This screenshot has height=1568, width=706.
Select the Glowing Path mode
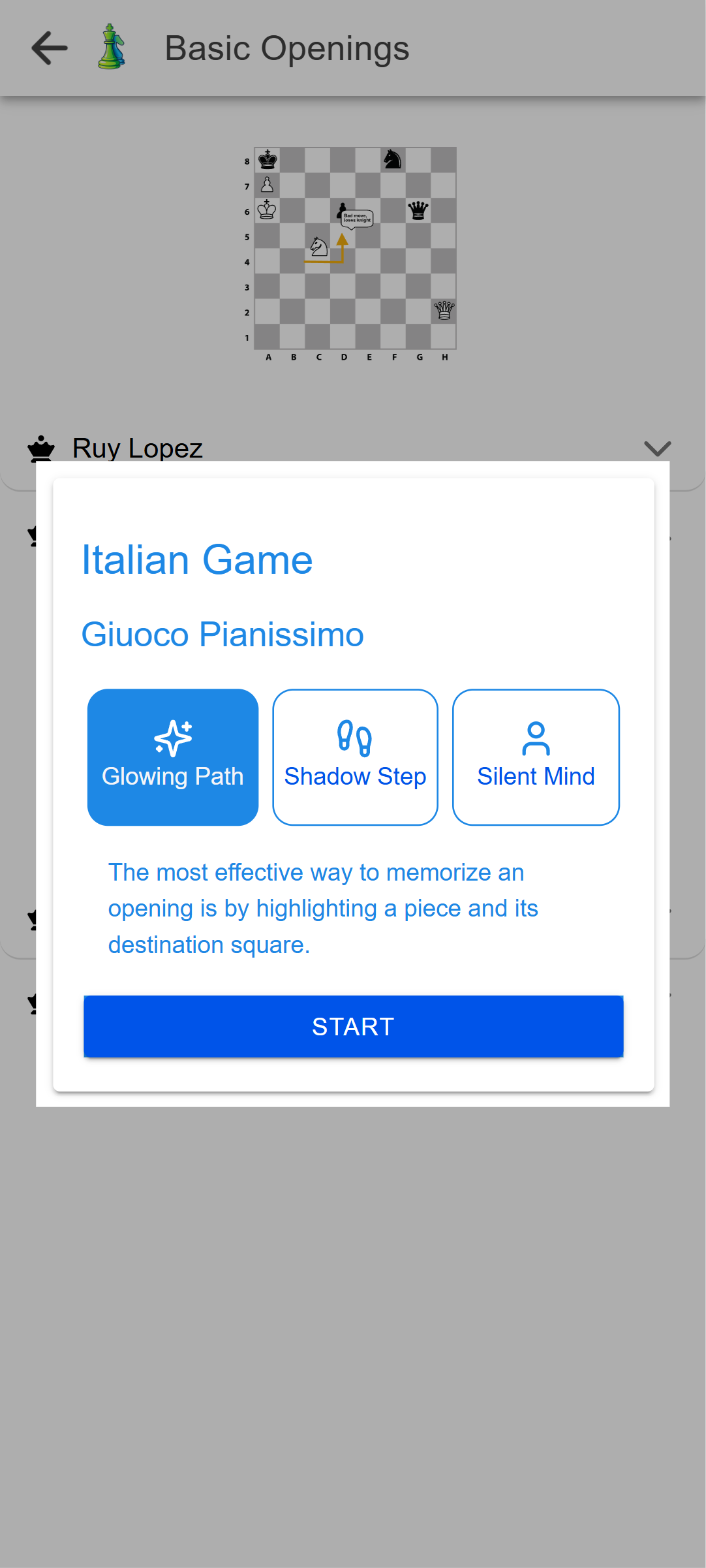[x=173, y=757]
